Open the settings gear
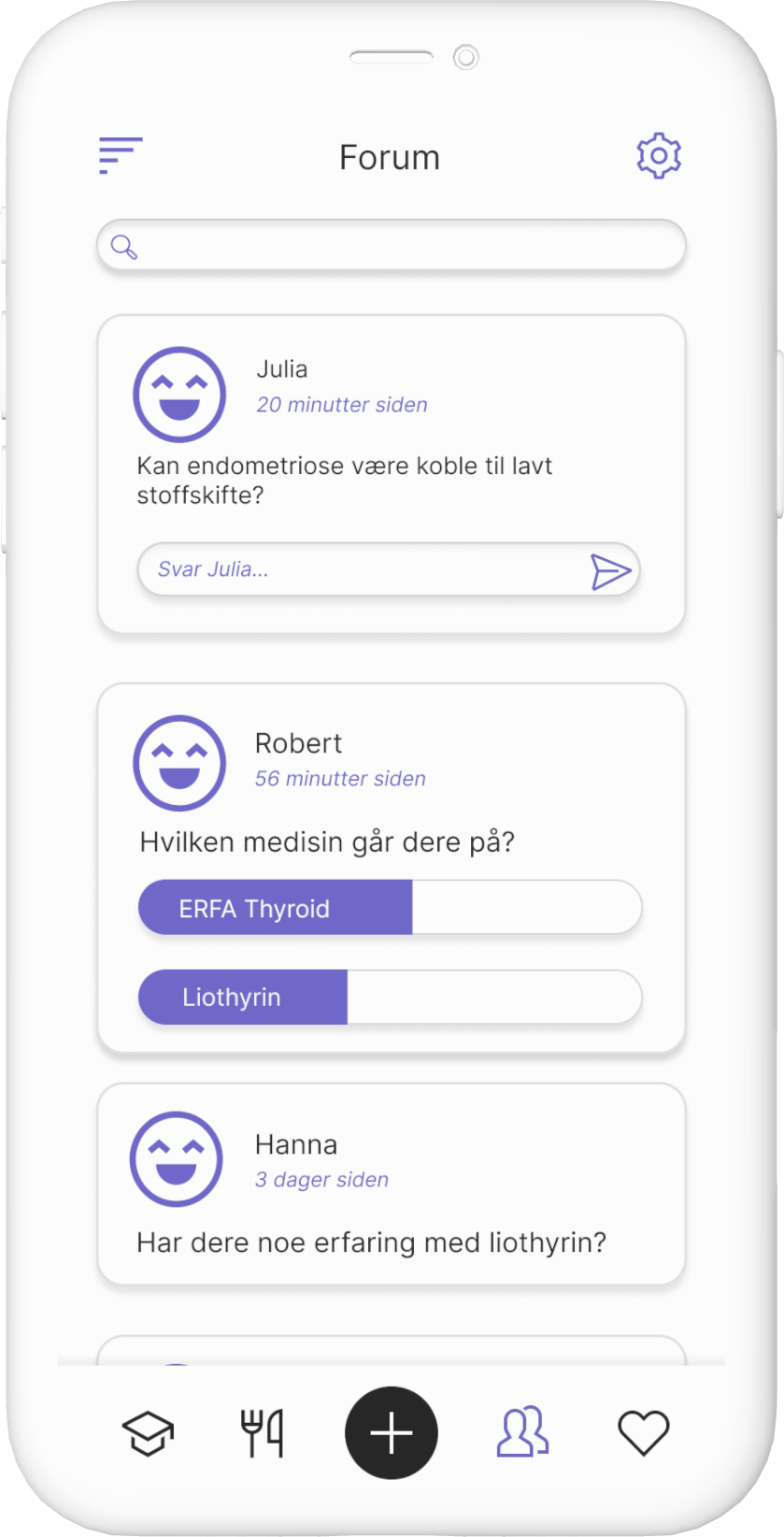 (x=659, y=154)
